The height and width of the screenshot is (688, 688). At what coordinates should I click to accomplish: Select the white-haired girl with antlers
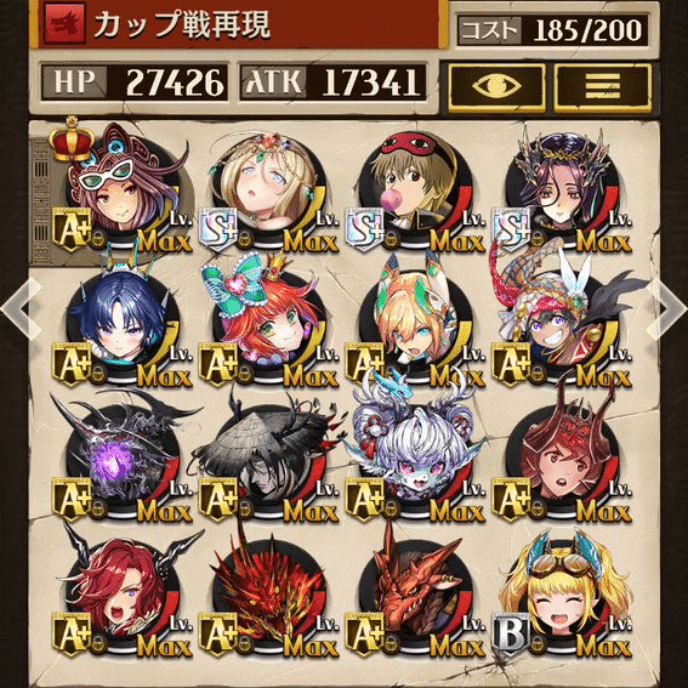410,455
